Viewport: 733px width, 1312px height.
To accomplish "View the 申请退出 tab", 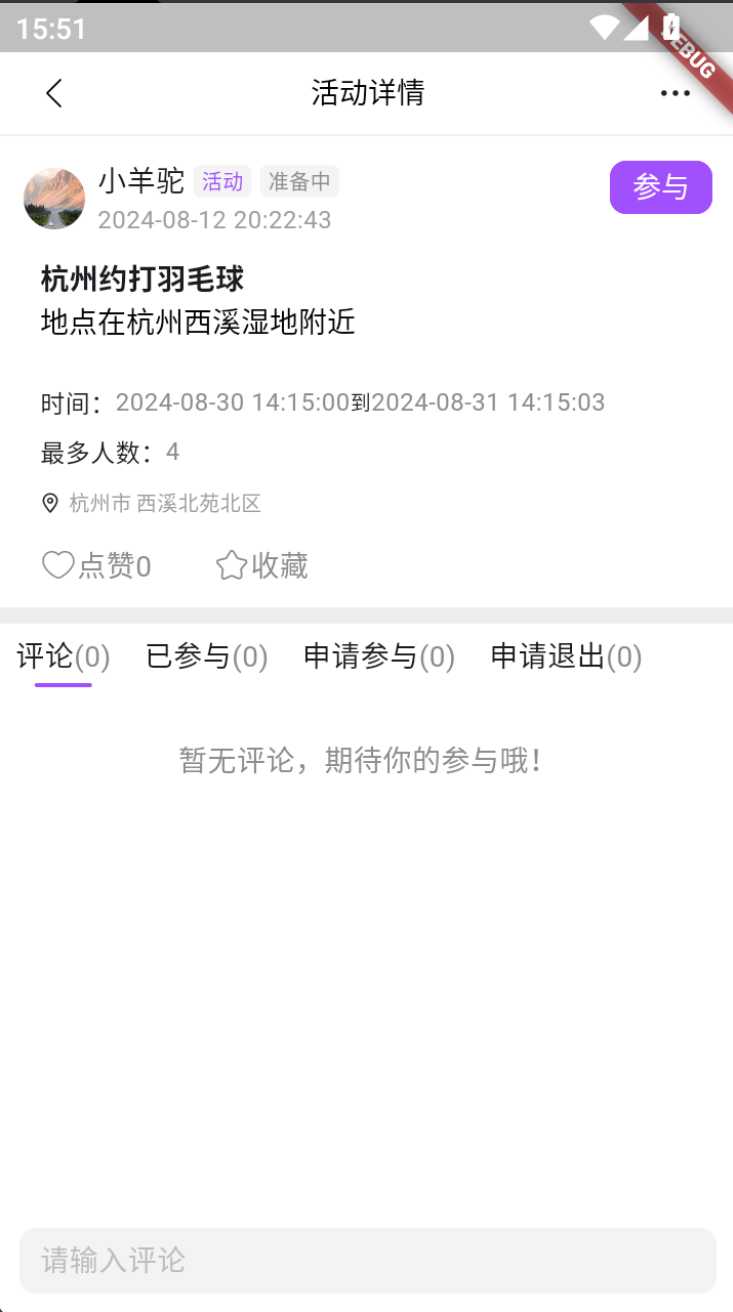I will tap(566, 657).
